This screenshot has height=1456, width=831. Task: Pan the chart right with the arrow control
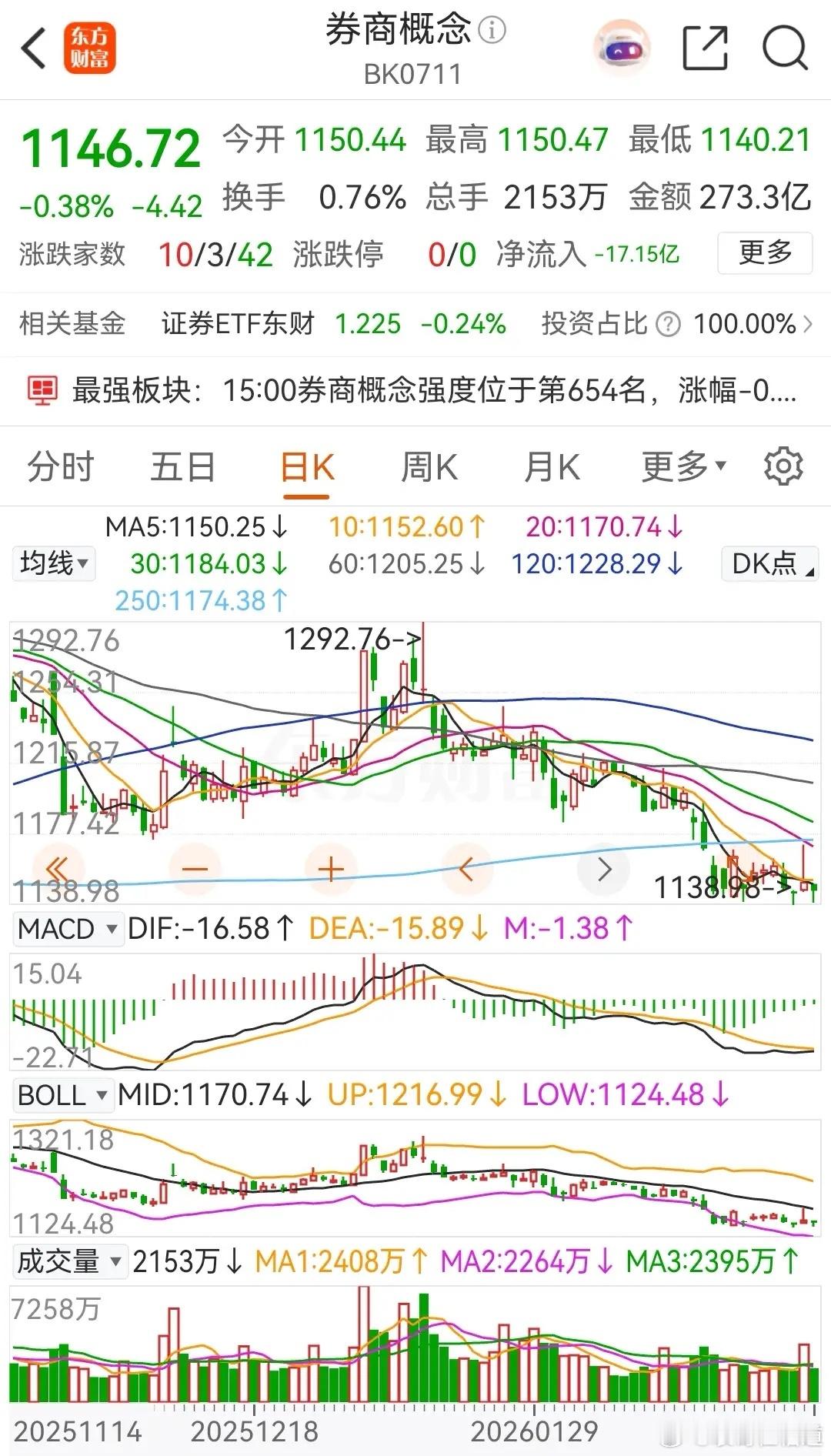604,868
